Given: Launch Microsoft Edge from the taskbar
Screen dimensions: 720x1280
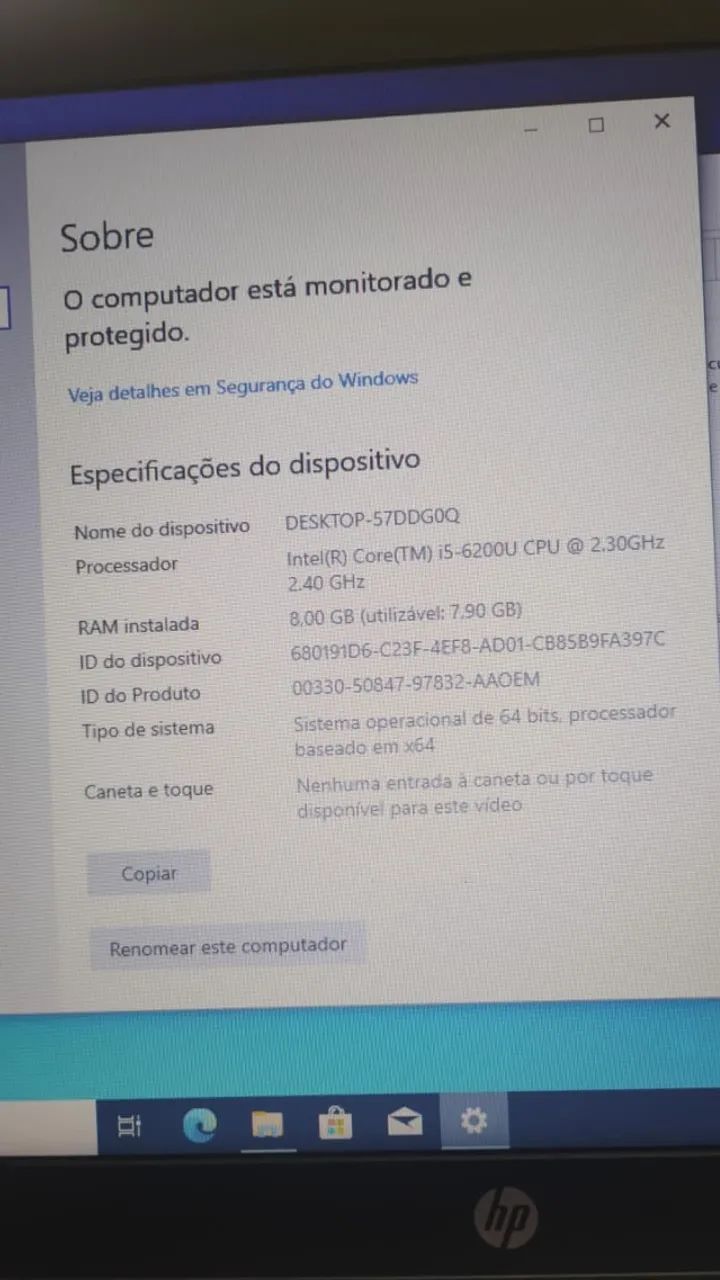Looking at the screenshot, I should tap(200, 1124).
